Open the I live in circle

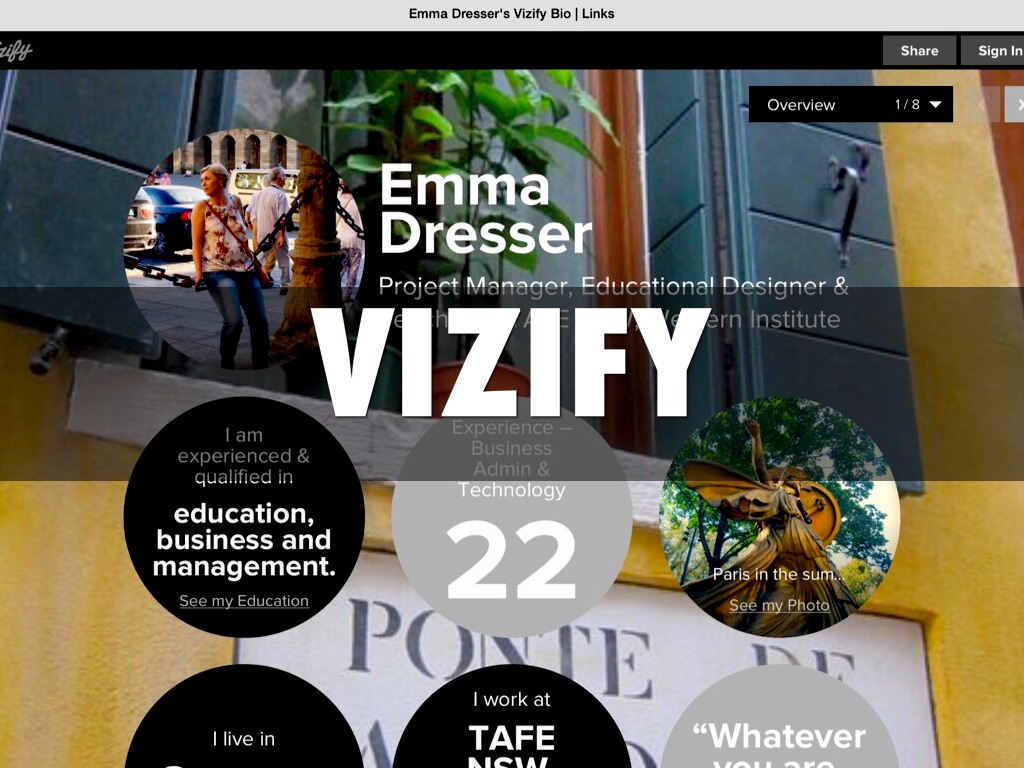(244, 735)
